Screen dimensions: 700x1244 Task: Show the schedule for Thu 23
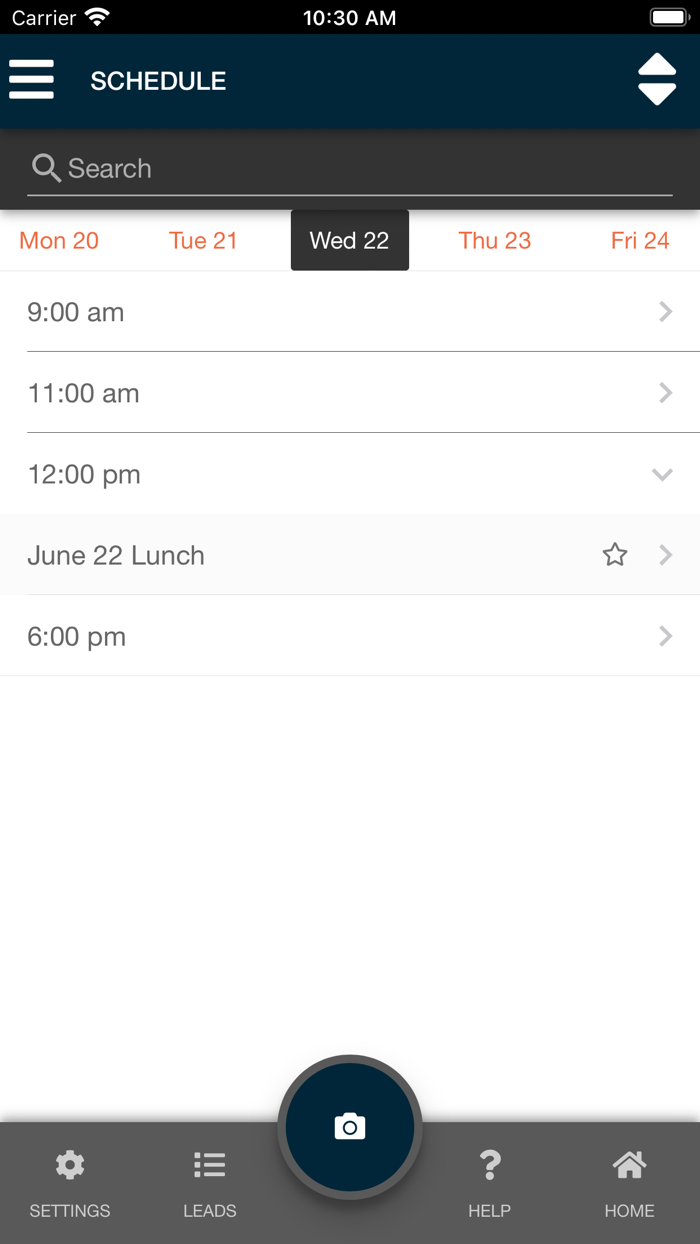(494, 241)
